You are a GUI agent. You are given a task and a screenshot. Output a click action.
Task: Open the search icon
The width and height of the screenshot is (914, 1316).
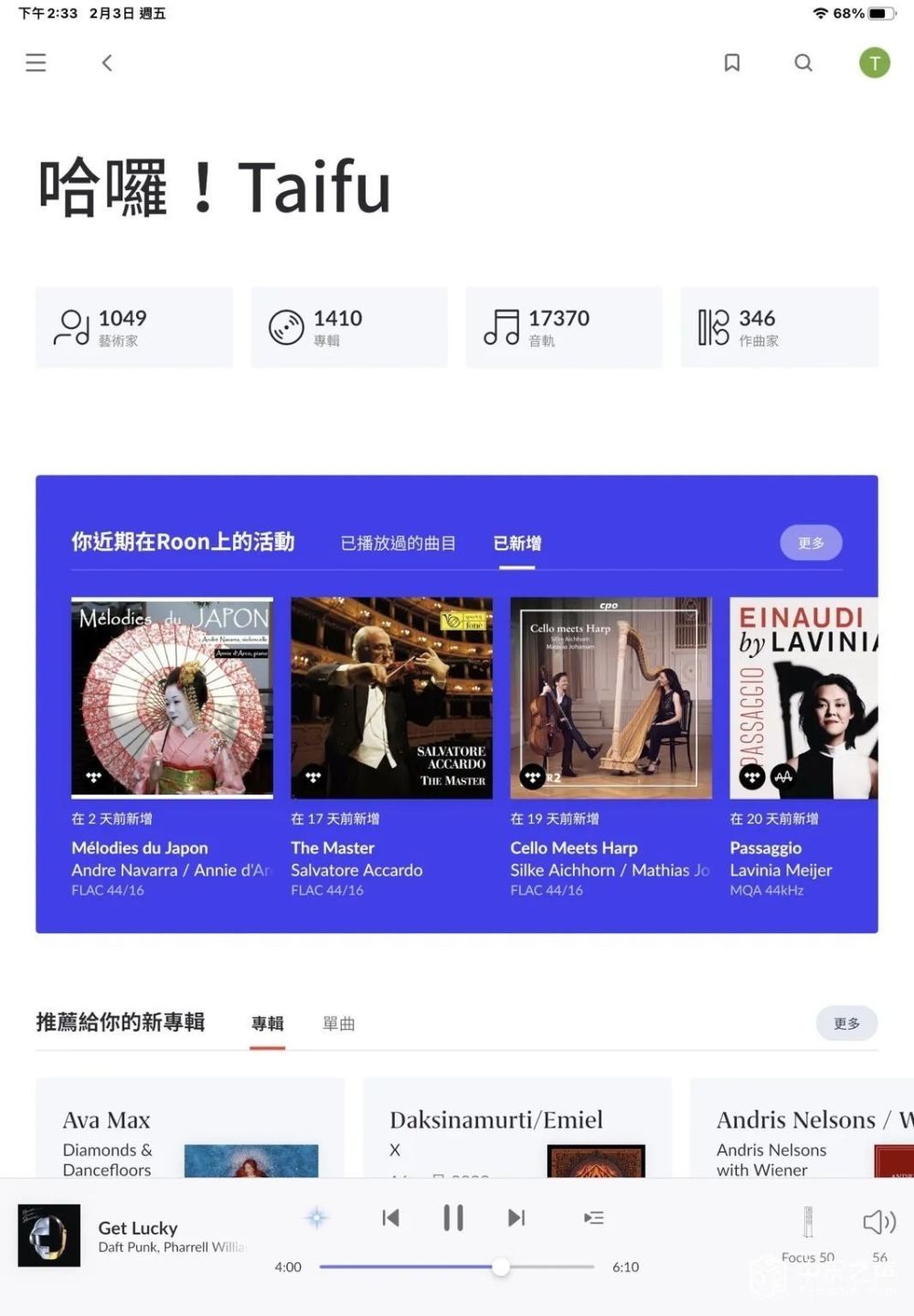(x=803, y=62)
